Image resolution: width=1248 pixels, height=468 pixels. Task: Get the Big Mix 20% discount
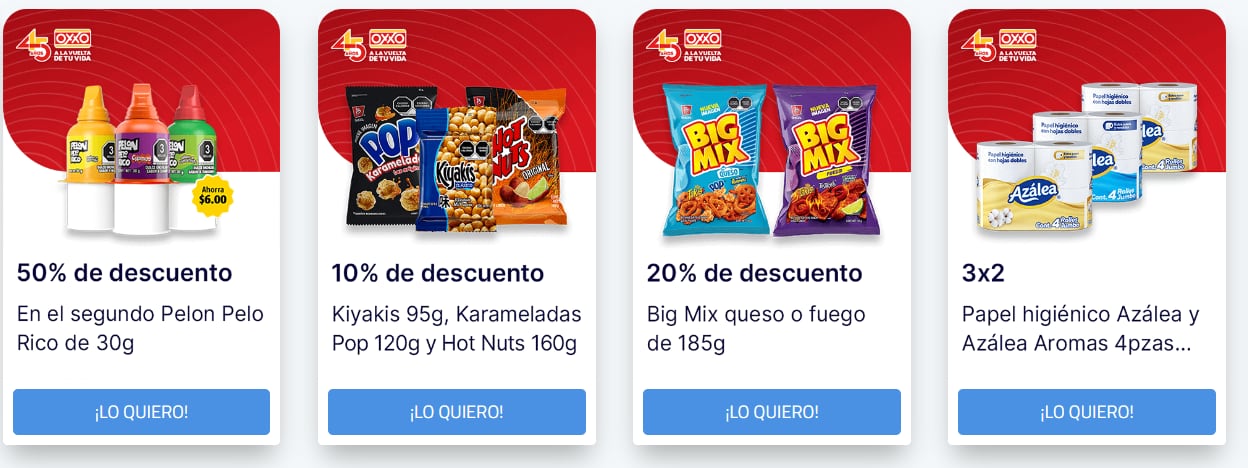coord(771,412)
